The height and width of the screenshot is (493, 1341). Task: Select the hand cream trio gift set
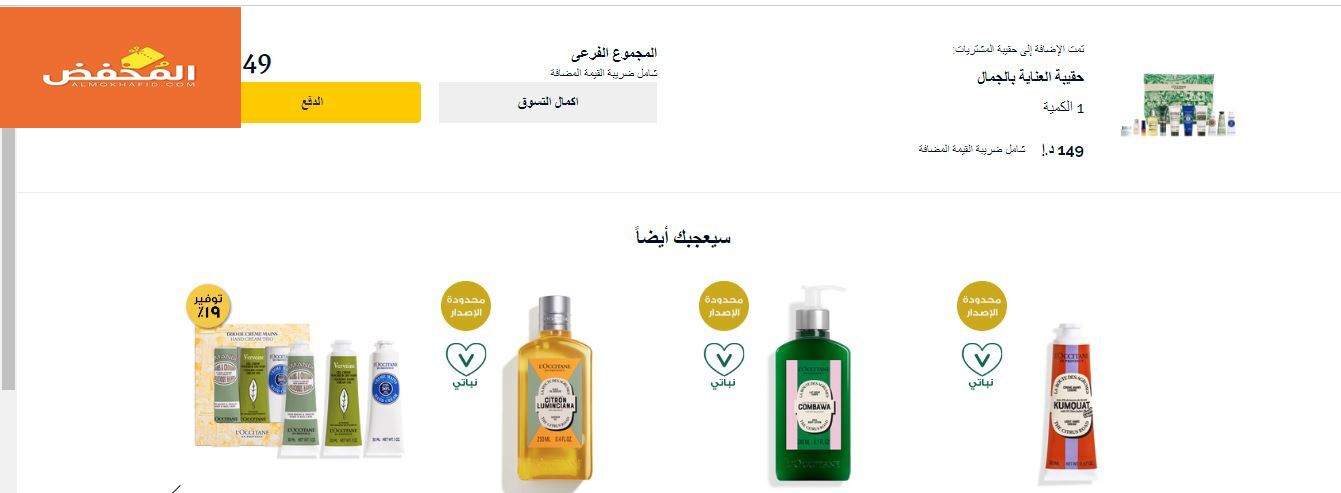point(296,388)
